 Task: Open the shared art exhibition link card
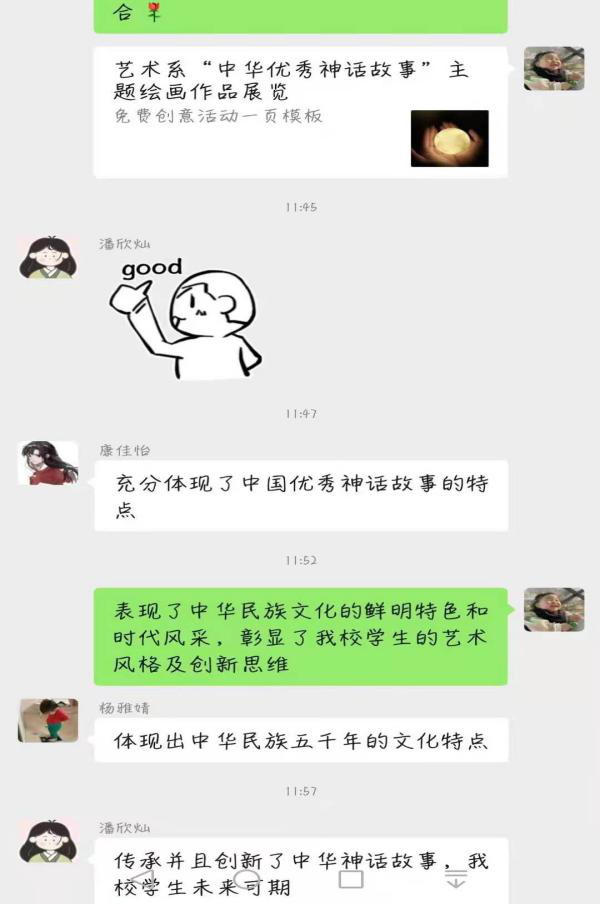point(300,112)
